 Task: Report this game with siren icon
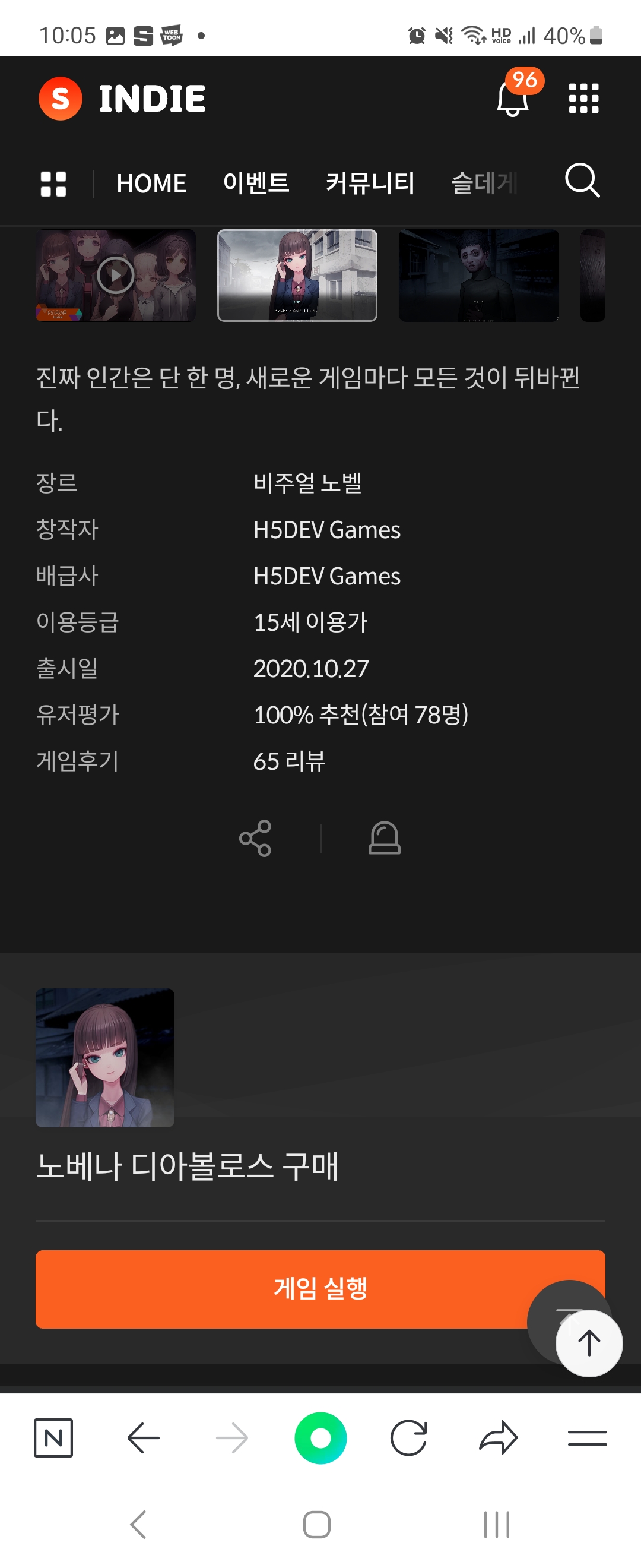tap(385, 837)
